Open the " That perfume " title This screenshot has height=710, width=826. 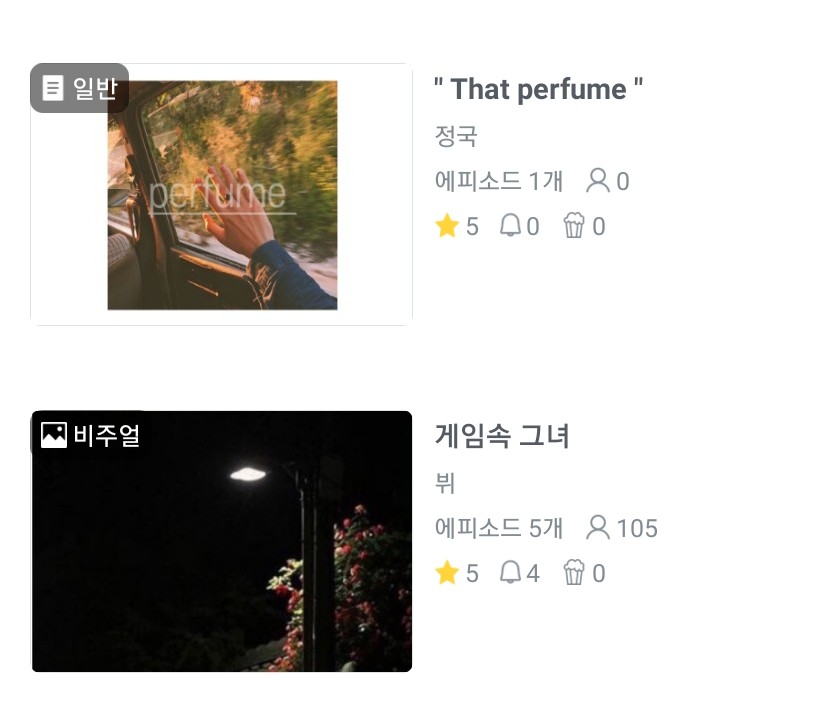[x=538, y=89]
